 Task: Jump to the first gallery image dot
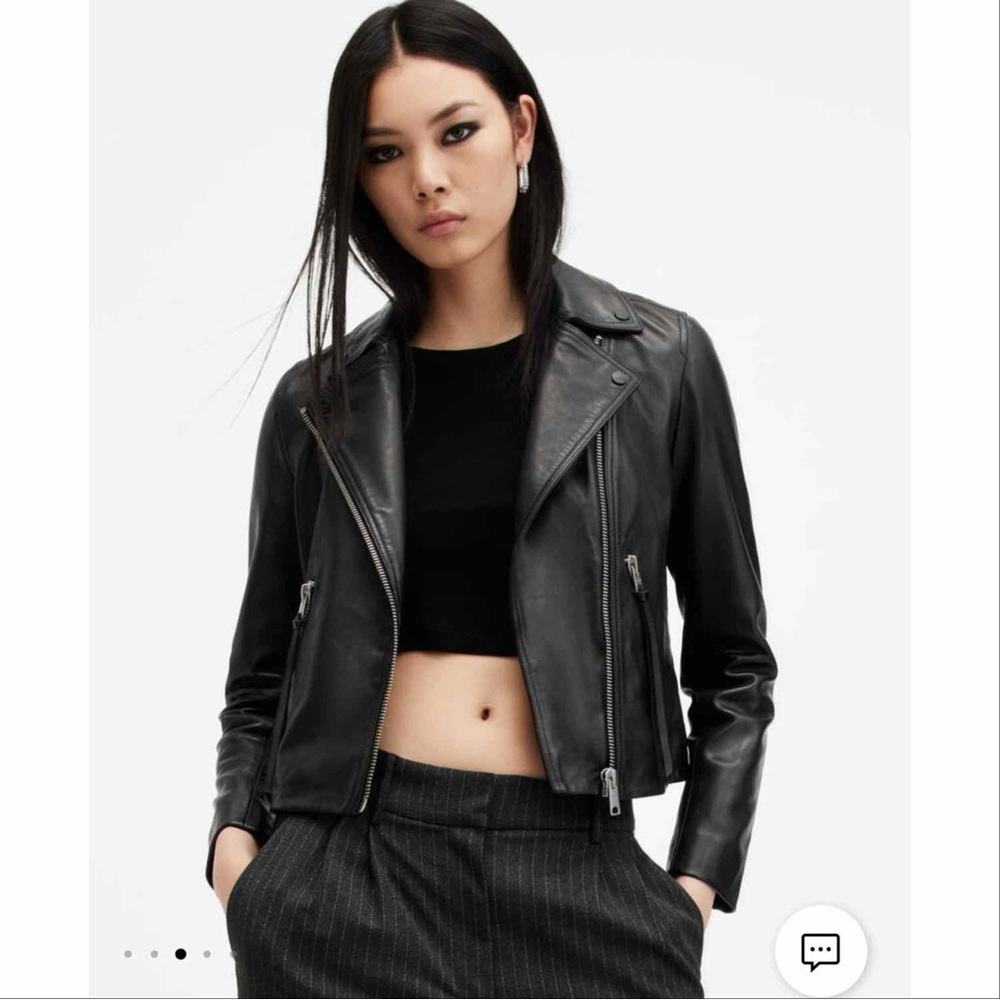pos(128,954)
